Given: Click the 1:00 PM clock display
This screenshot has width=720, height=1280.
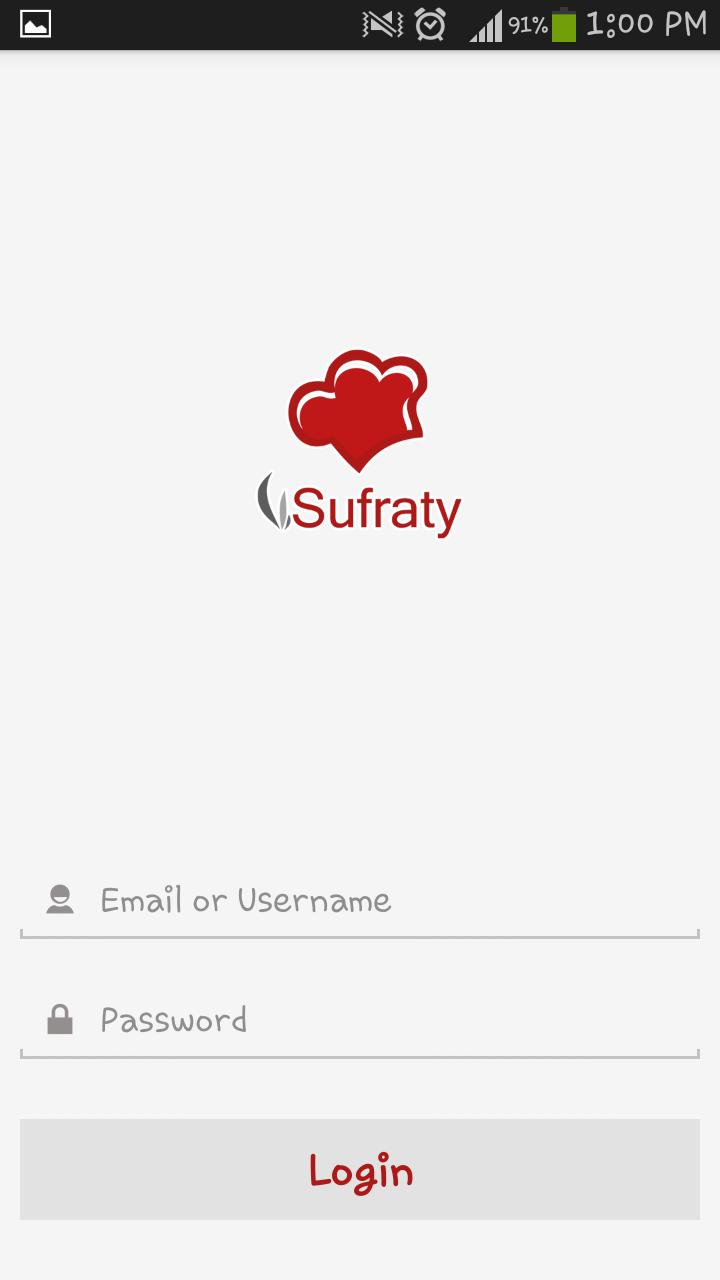Looking at the screenshot, I should 645,22.
